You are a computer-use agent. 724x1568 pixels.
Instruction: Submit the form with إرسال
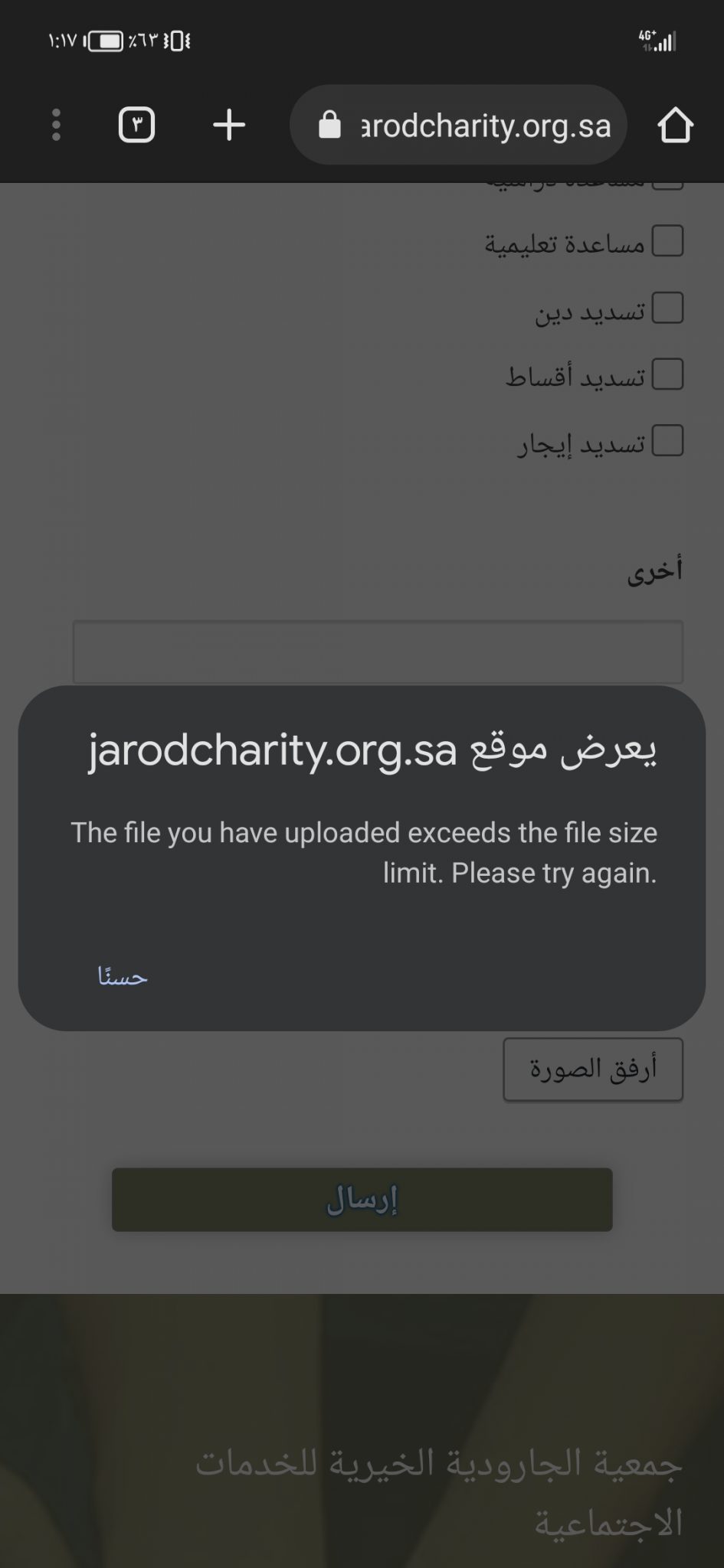(x=362, y=1200)
